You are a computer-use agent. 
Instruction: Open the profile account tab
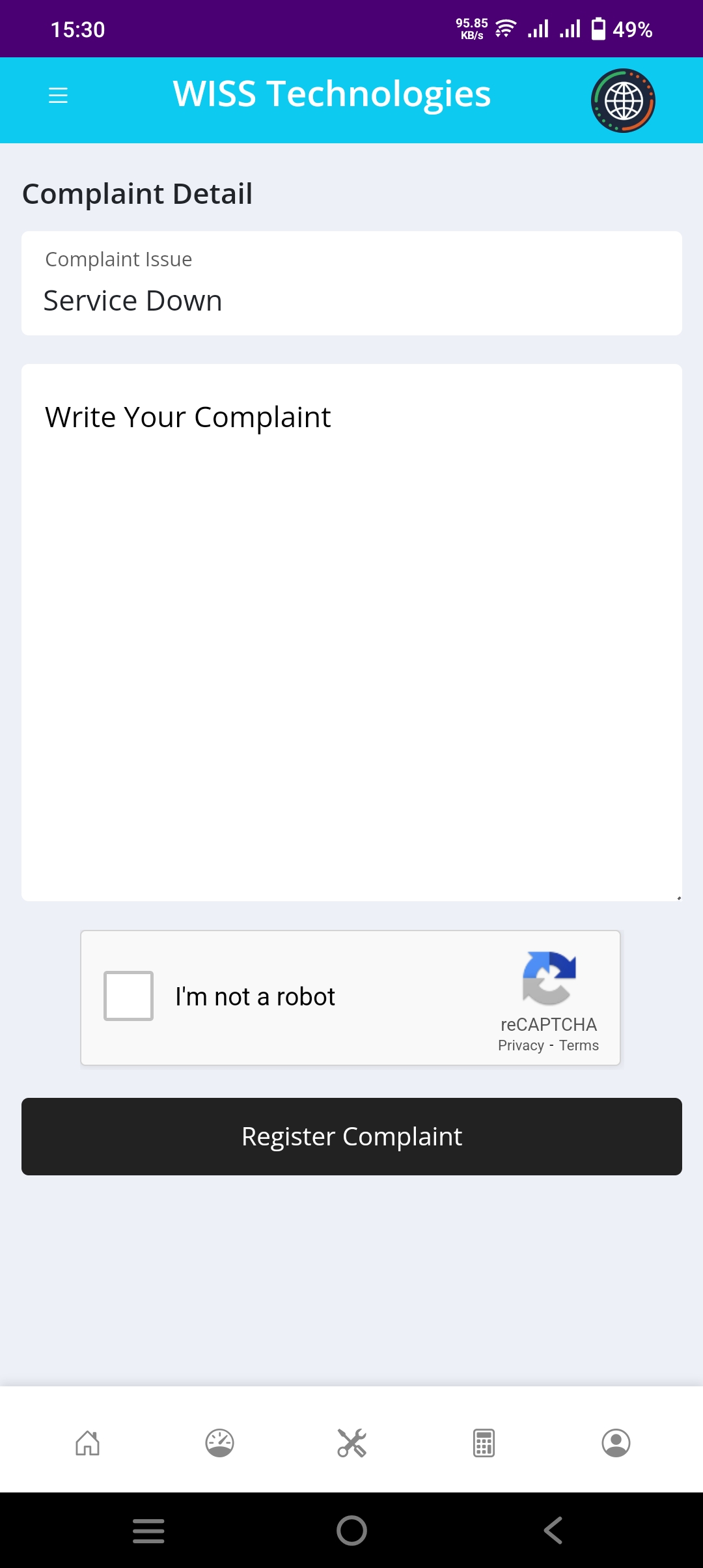pos(616,1443)
